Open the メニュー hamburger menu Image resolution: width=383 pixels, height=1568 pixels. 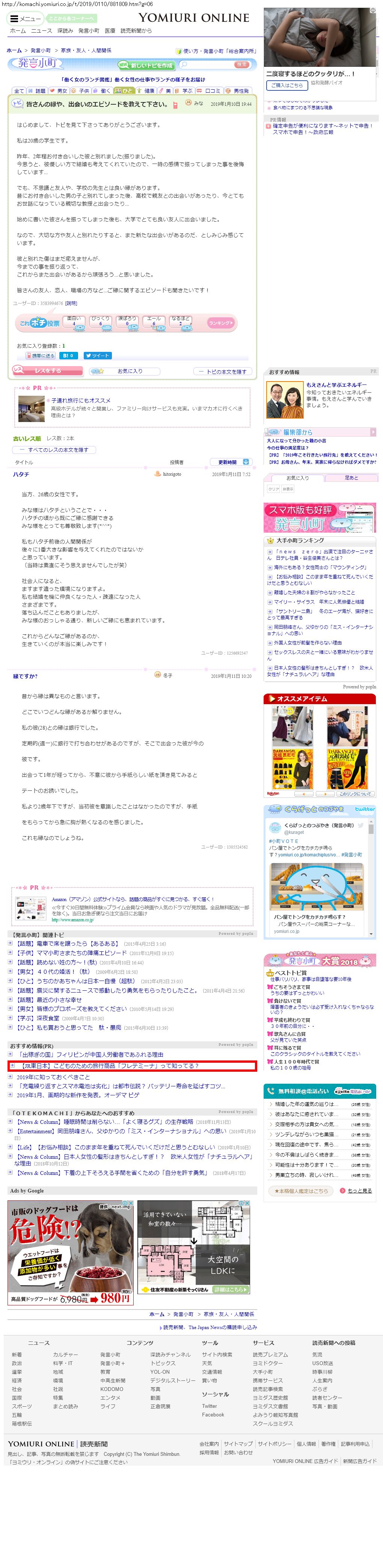[25, 18]
